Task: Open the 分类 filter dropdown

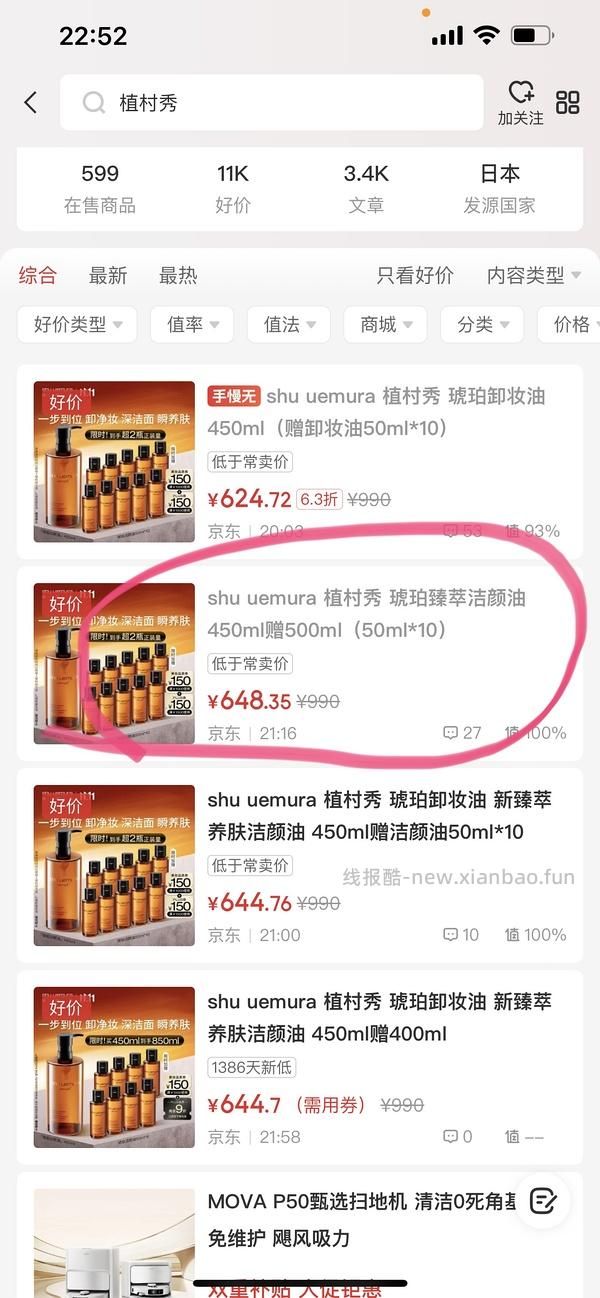Action: coord(483,325)
